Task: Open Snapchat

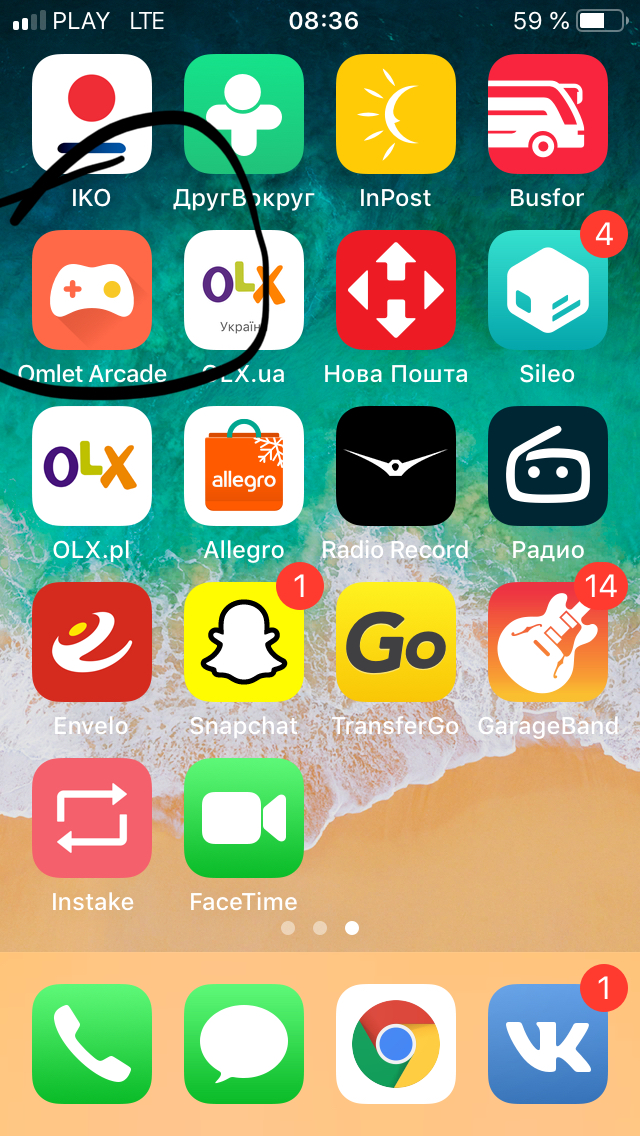Action: [244, 642]
